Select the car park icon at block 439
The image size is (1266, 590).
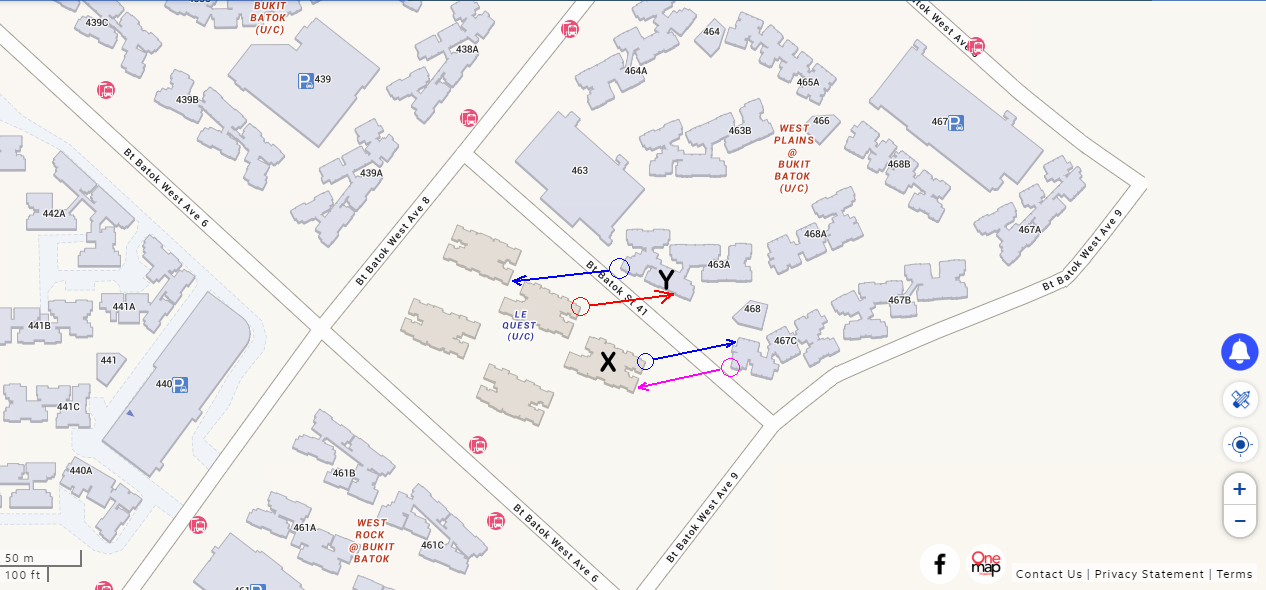point(305,81)
